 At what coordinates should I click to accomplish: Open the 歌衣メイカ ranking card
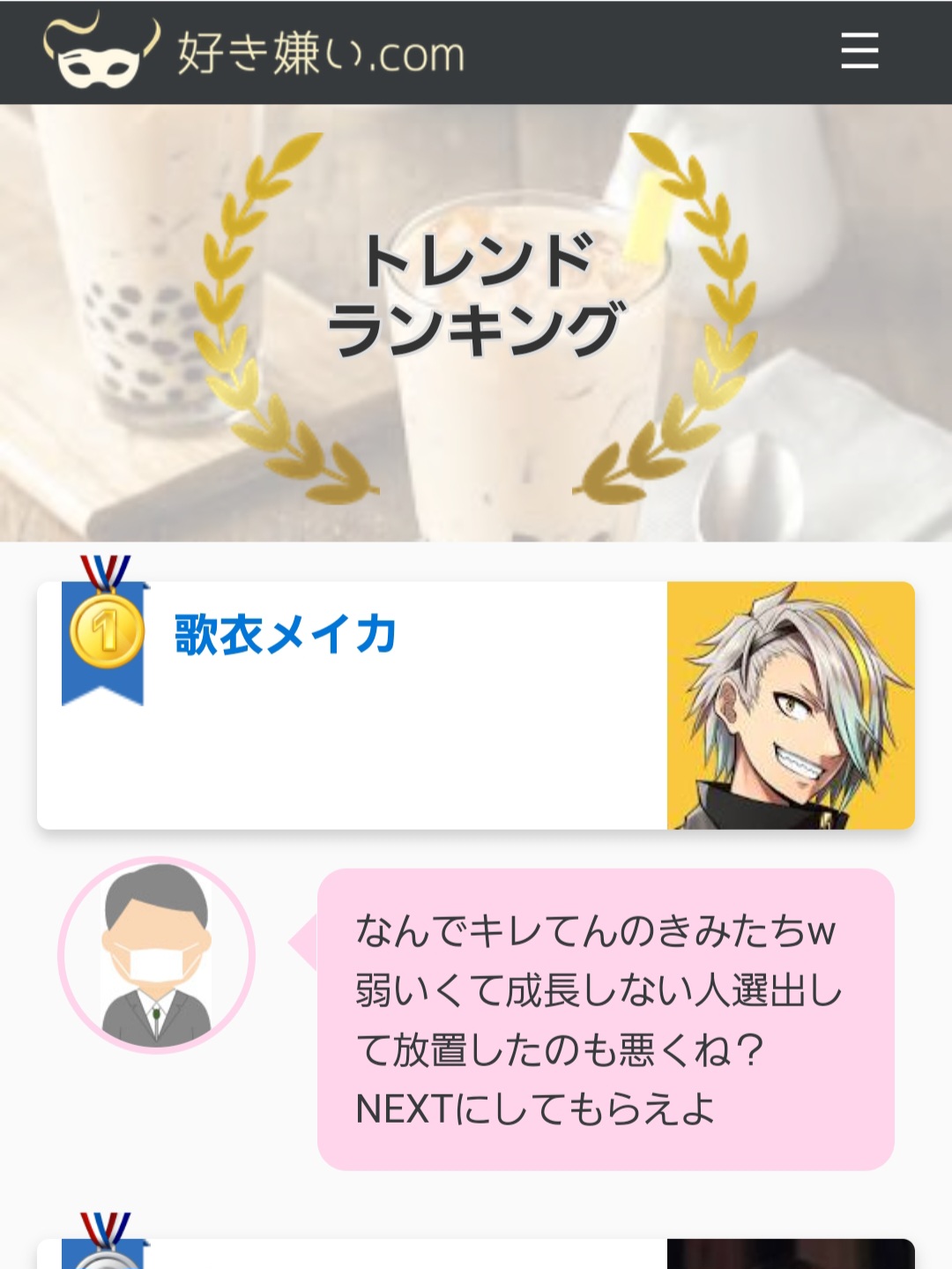(x=285, y=635)
